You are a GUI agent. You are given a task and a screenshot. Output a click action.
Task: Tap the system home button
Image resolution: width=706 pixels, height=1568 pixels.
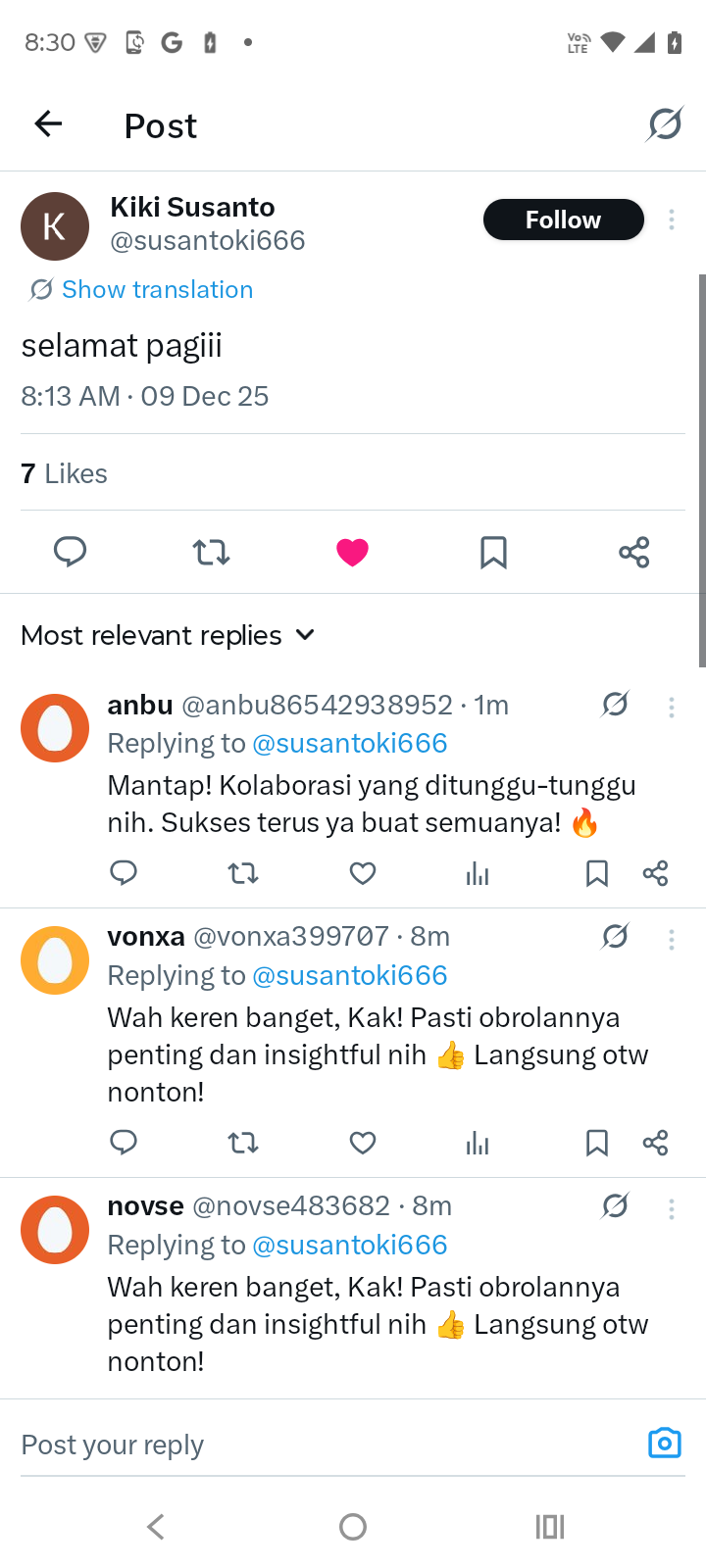(x=353, y=1526)
